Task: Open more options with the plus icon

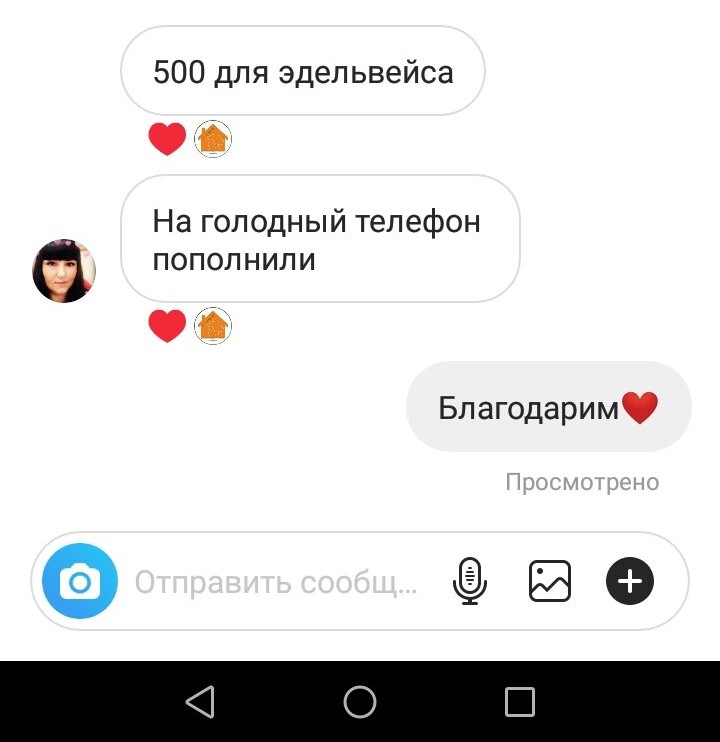Action: [x=630, y=581]
